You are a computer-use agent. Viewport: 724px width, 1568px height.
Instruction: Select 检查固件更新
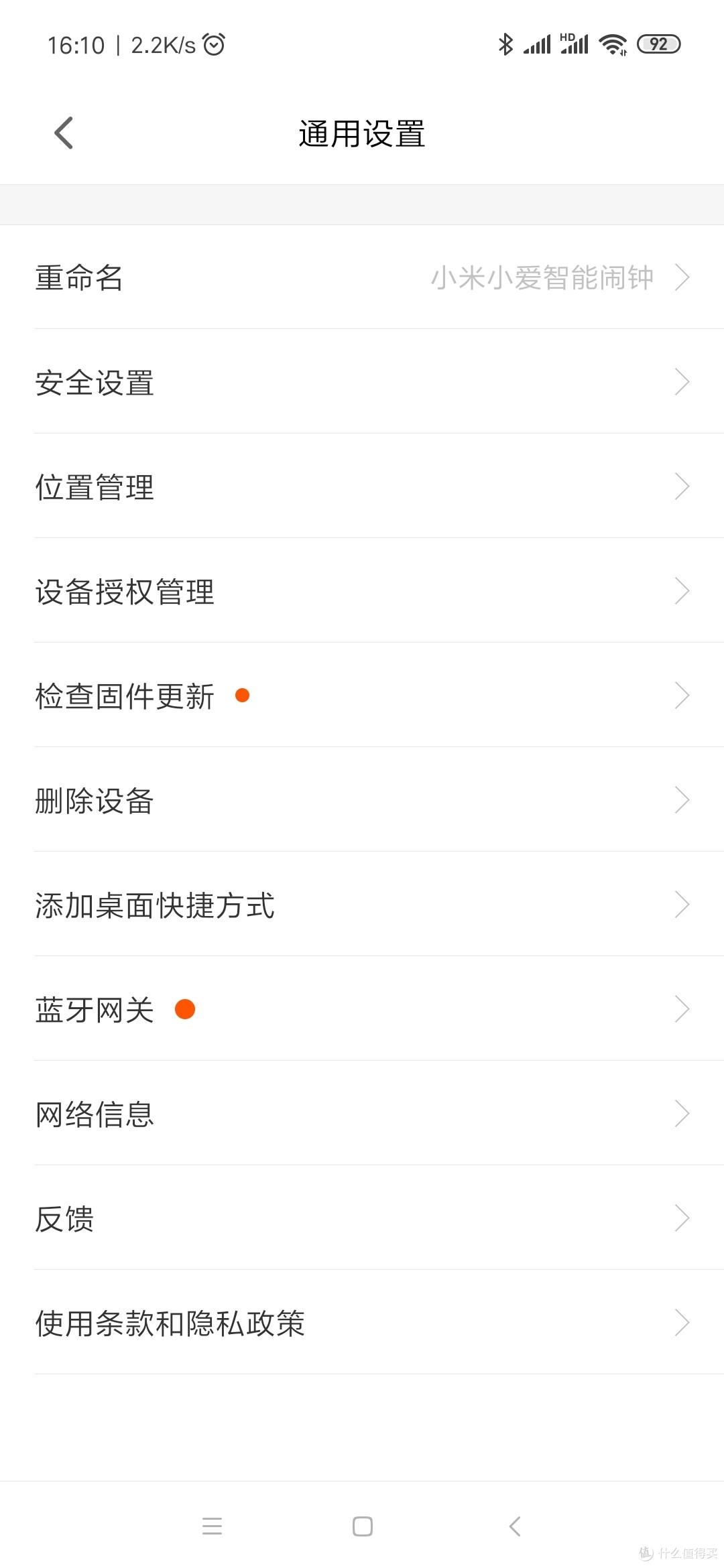click(x=362, y=696)
